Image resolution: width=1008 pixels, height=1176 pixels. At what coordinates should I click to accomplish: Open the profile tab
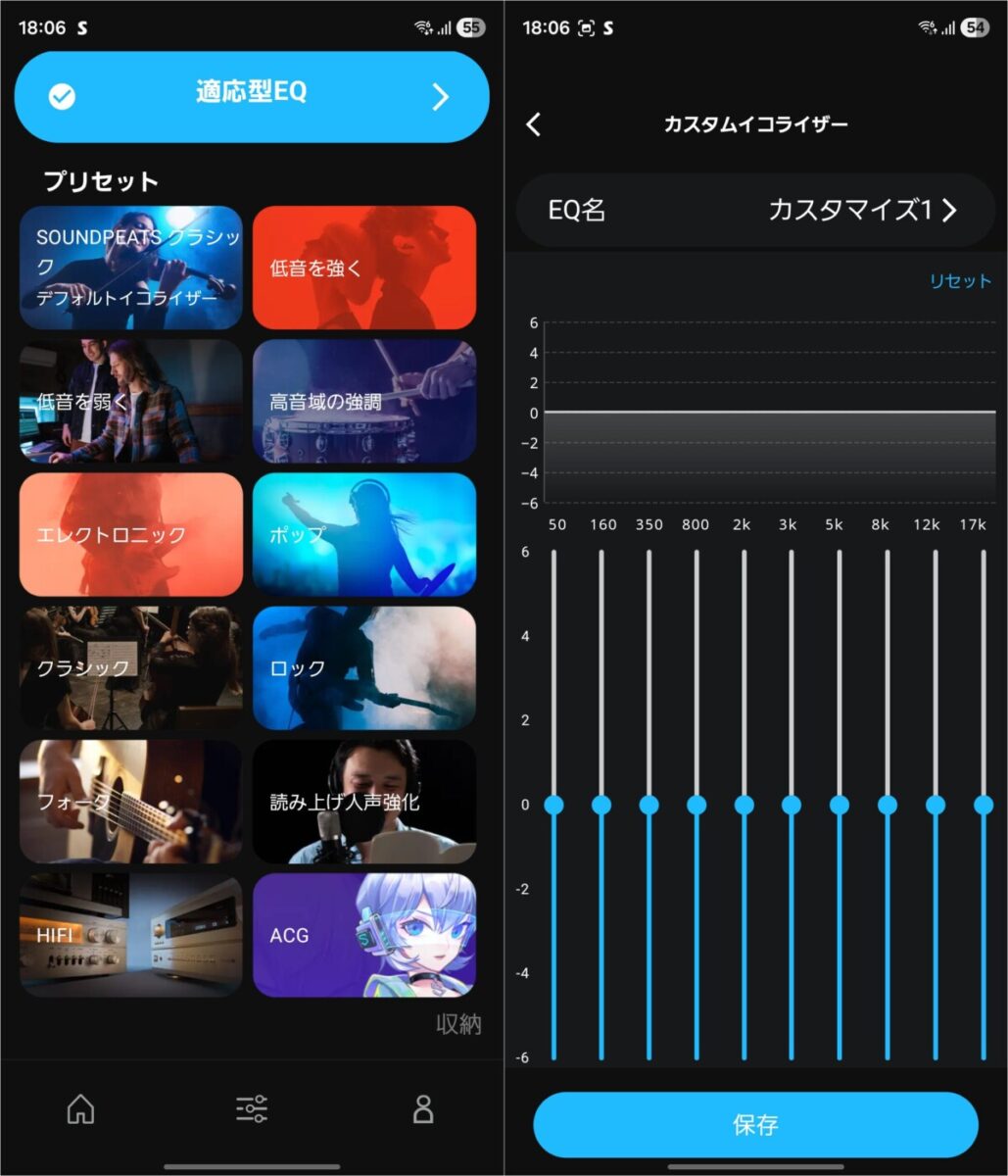pyautogui.click(x=423, y=1109)
